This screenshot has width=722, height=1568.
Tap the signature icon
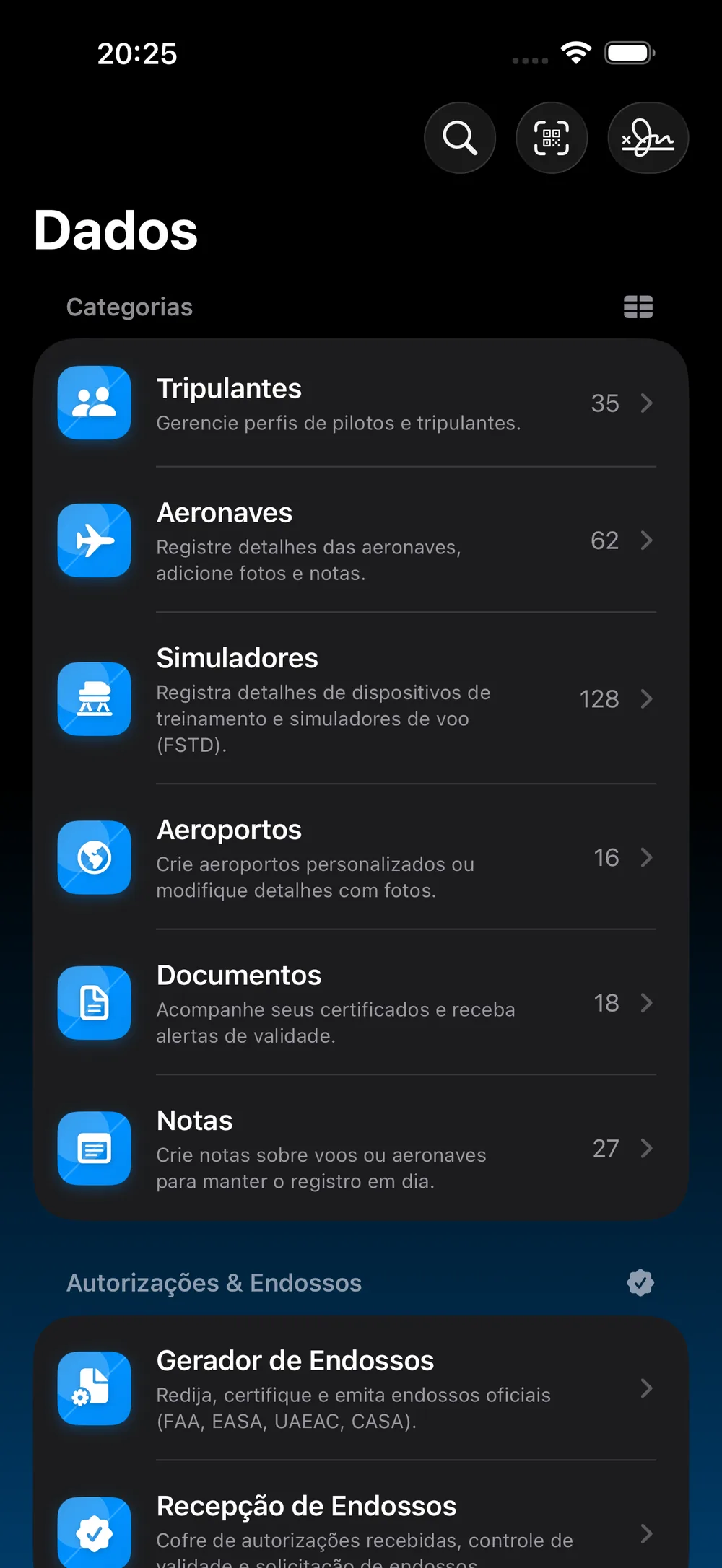tap(648, 138)
